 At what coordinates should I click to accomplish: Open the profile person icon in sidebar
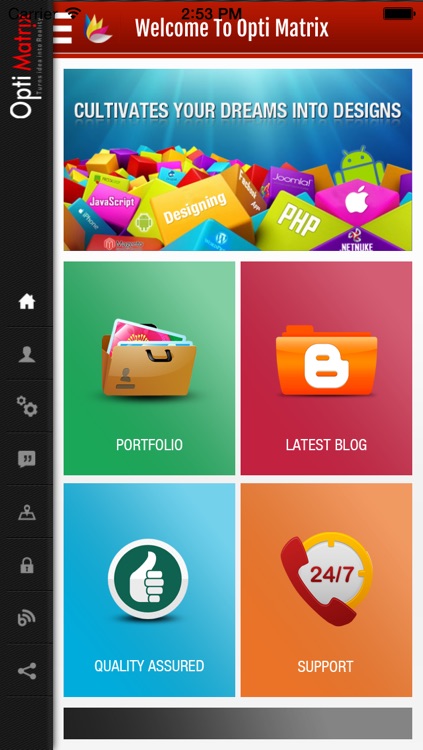point(27,354)
